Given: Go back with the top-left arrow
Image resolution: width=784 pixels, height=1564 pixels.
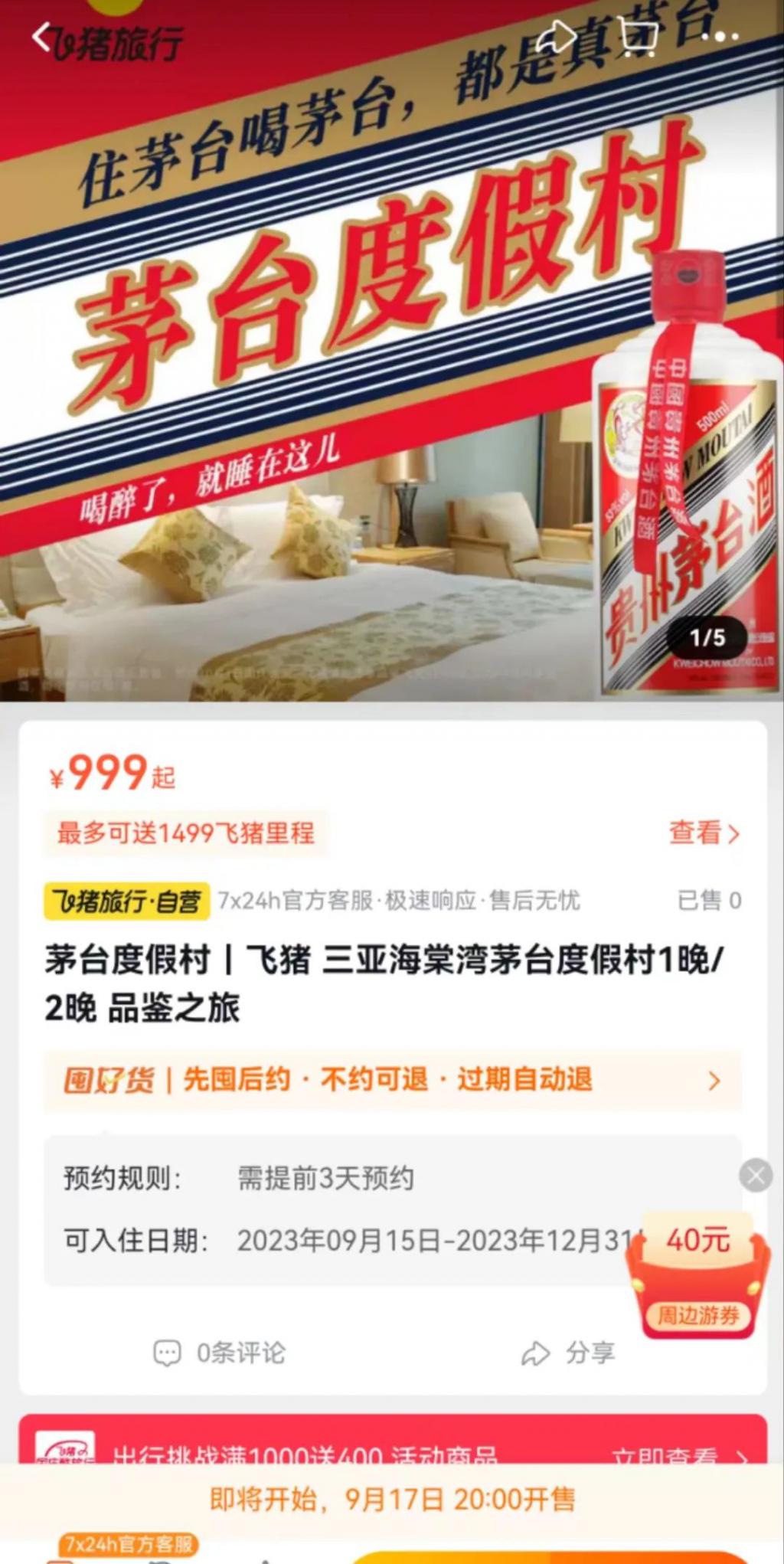Looking at the screenshot, I should point(41,36).
